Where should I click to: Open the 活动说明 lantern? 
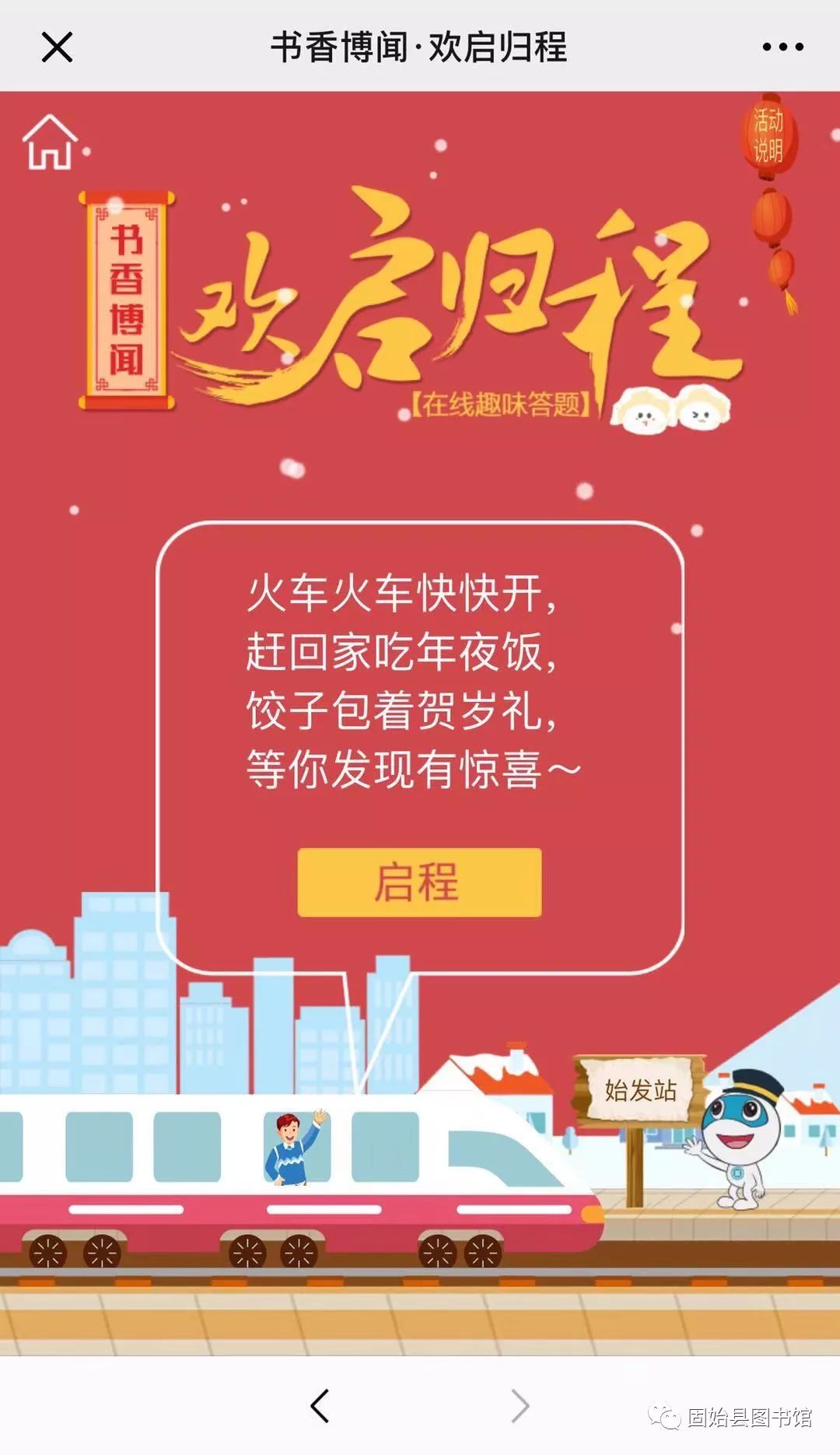(768, 136)
